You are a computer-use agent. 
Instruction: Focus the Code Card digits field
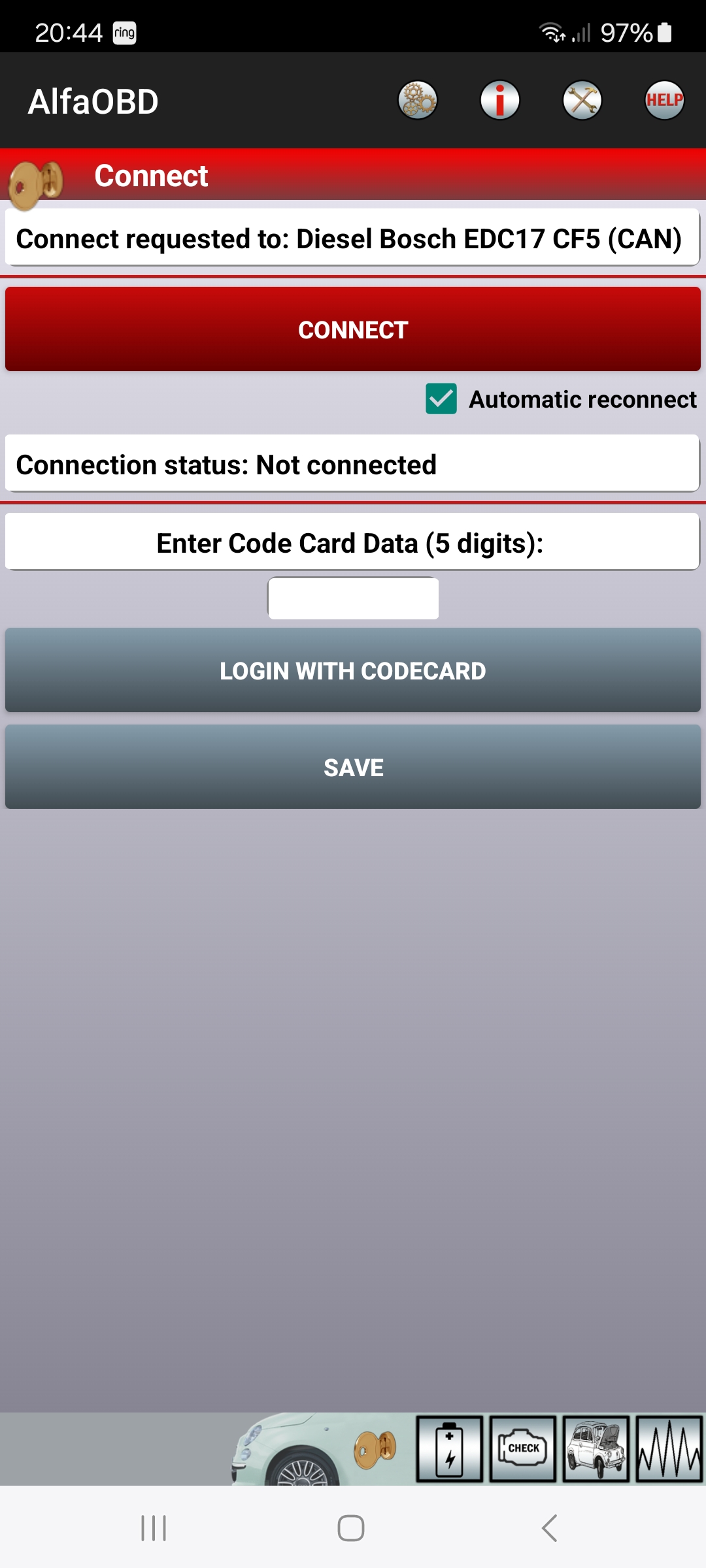click(x=353, y=598)
